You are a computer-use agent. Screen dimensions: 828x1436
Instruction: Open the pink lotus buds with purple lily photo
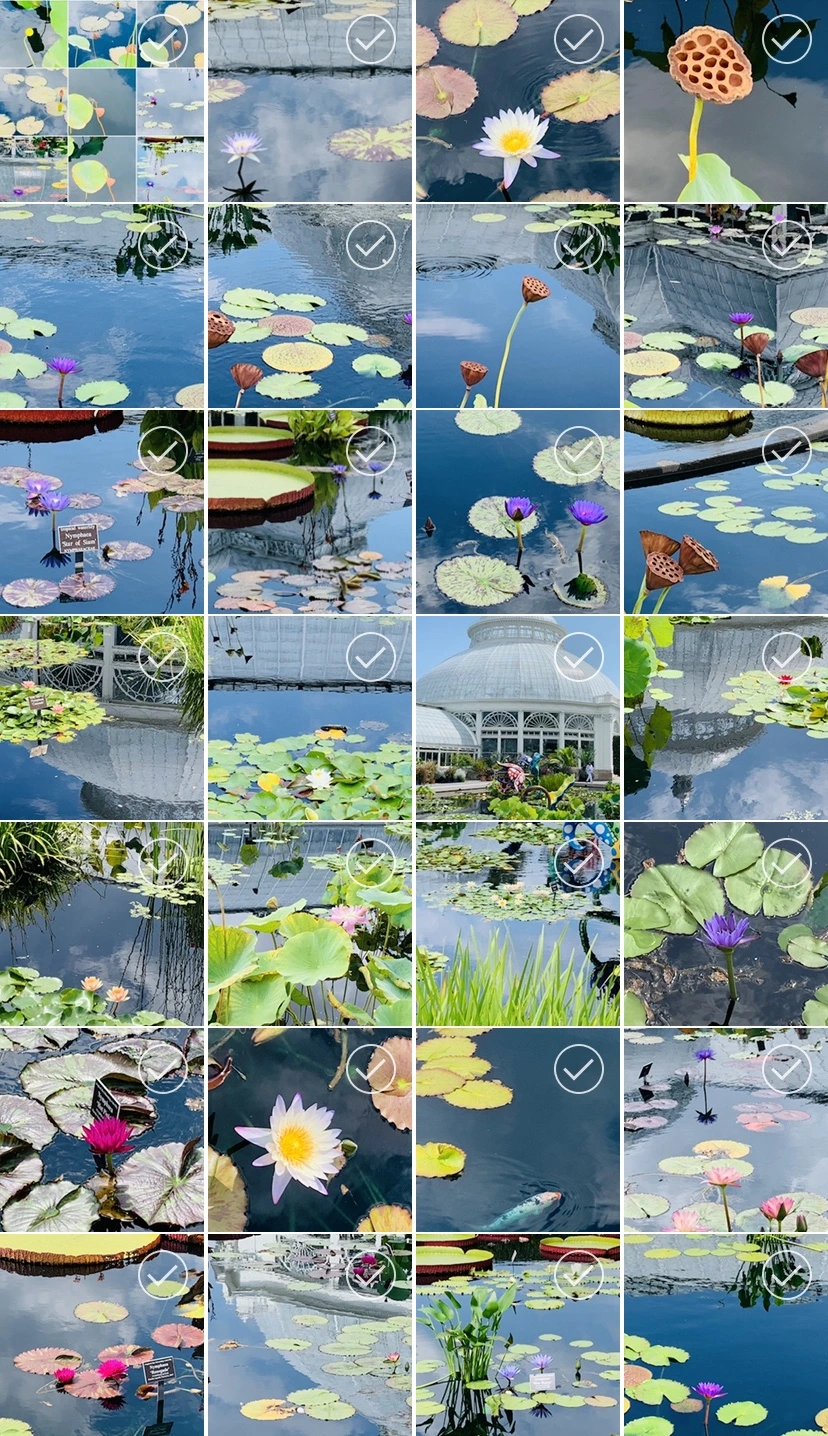(725, 1130)
